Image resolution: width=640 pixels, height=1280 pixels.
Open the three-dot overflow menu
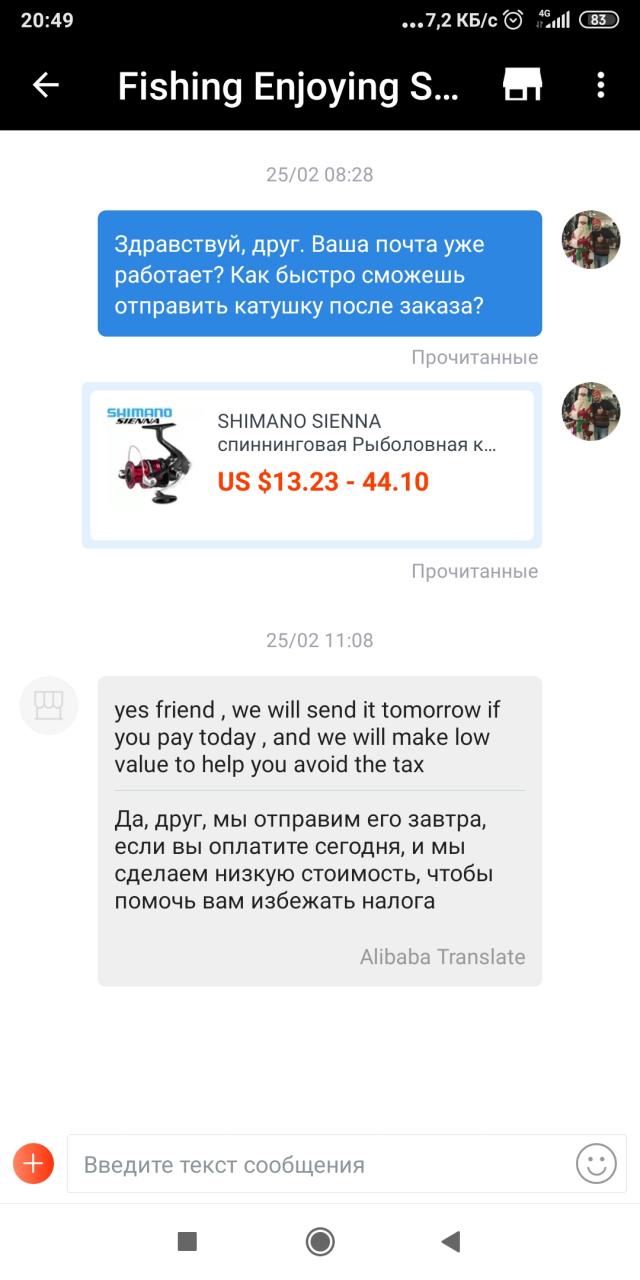point(600,86)
